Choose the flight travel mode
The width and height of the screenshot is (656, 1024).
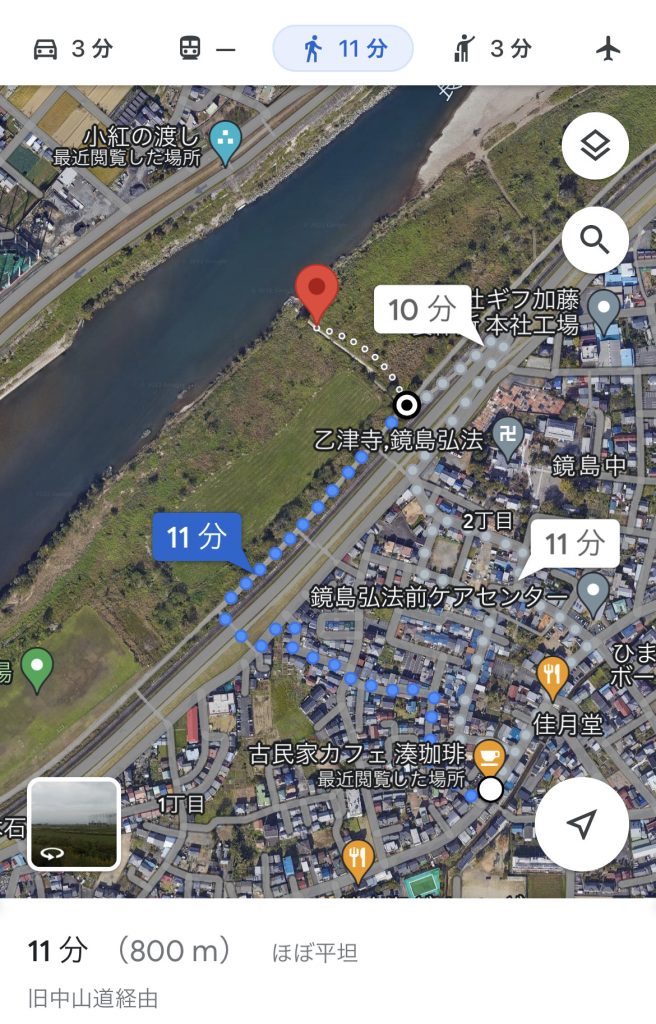coord(608,48)
